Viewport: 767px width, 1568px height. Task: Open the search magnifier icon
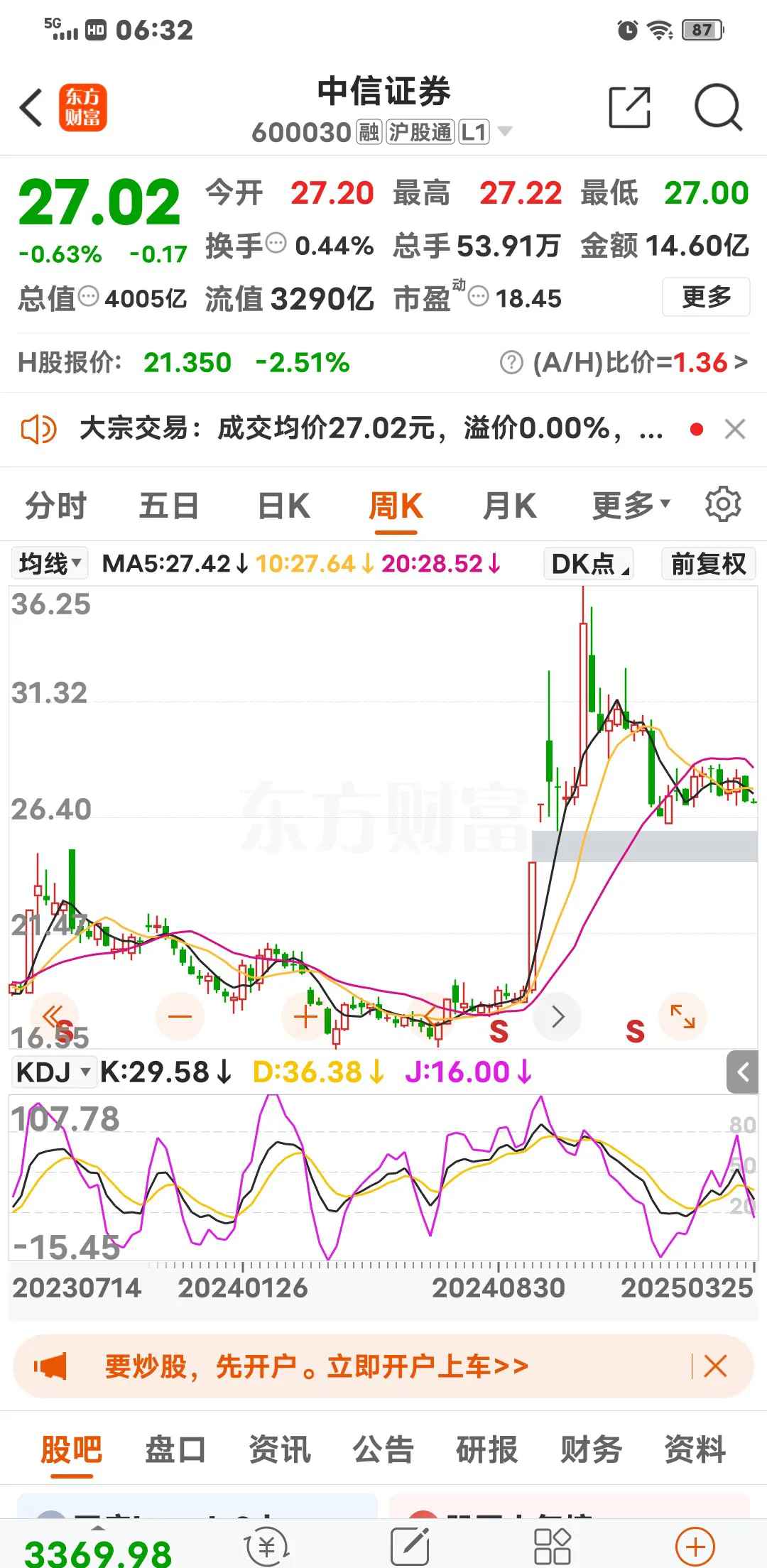coord(717,108)
